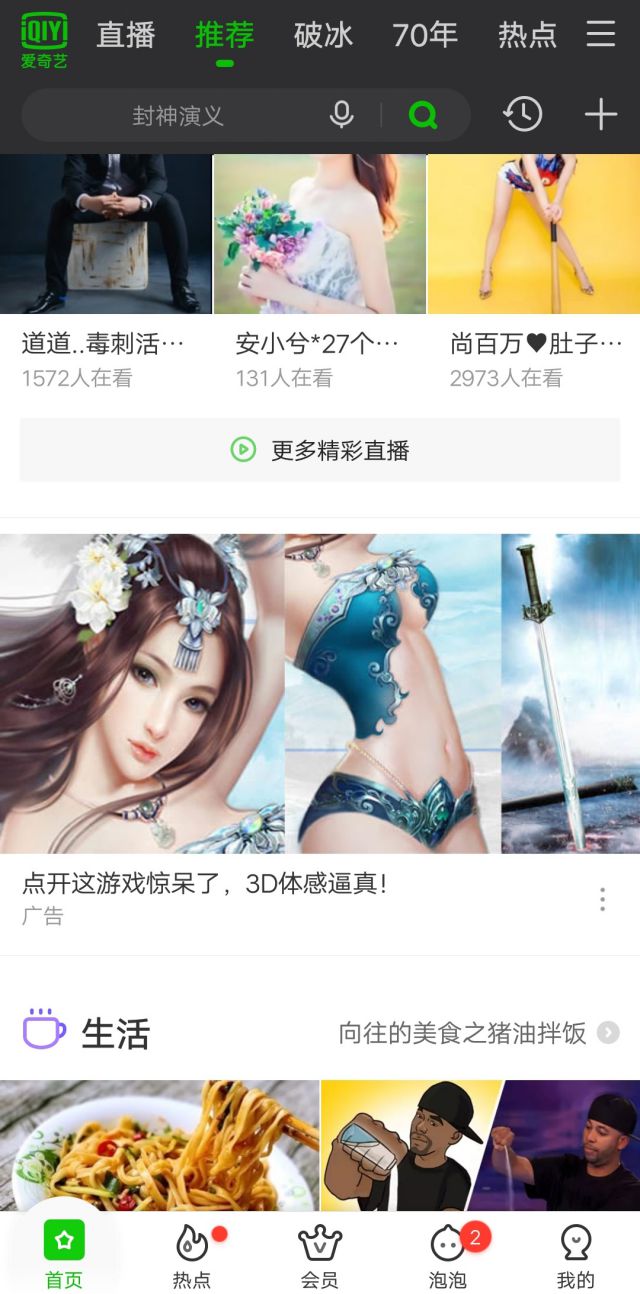The width and height of the screenshot is (640, 1294).
Task: Open the ad's three-dot options
Action: pos(602,899)
